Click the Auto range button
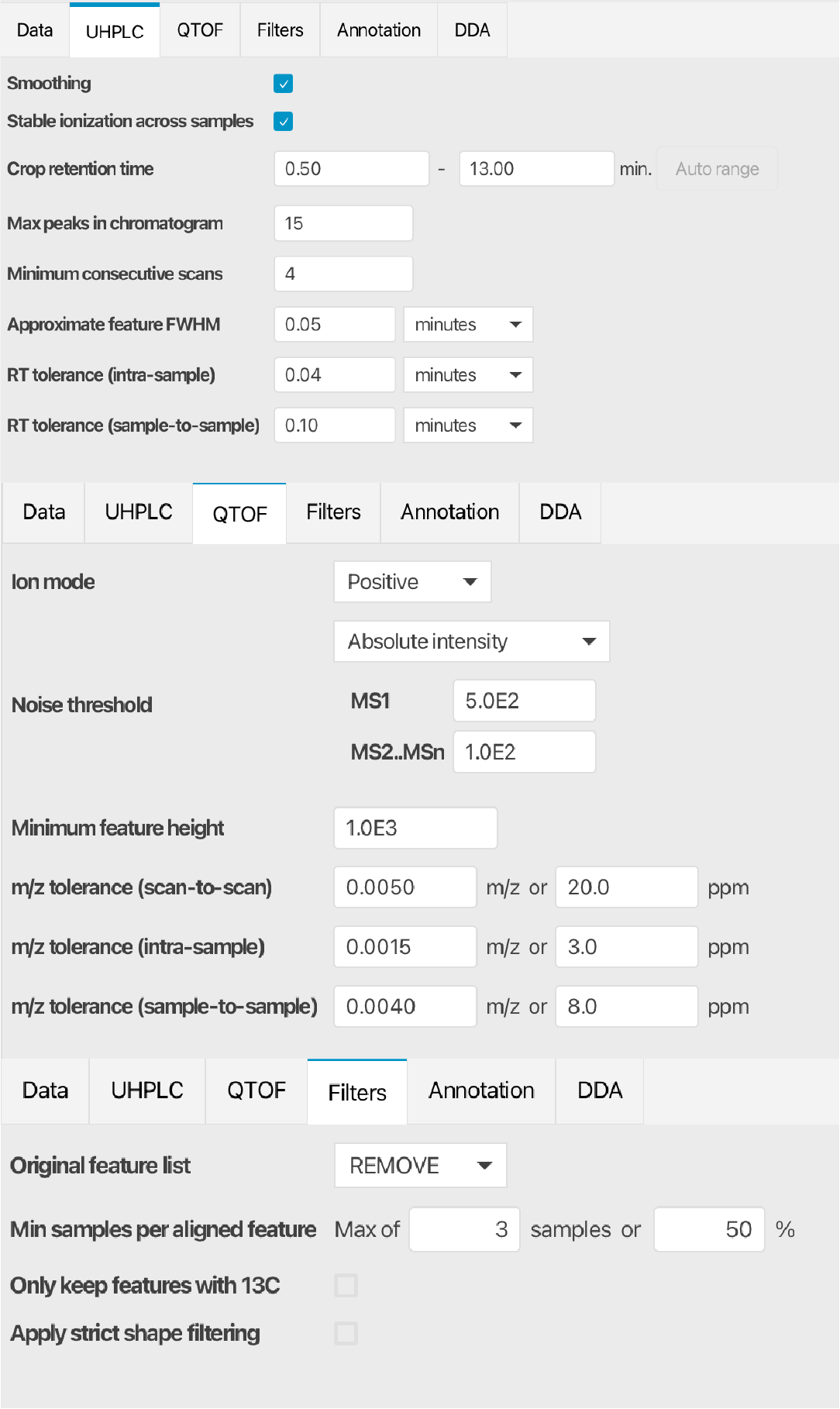This screenshot has height=1409, width=840. click(717, 169)
